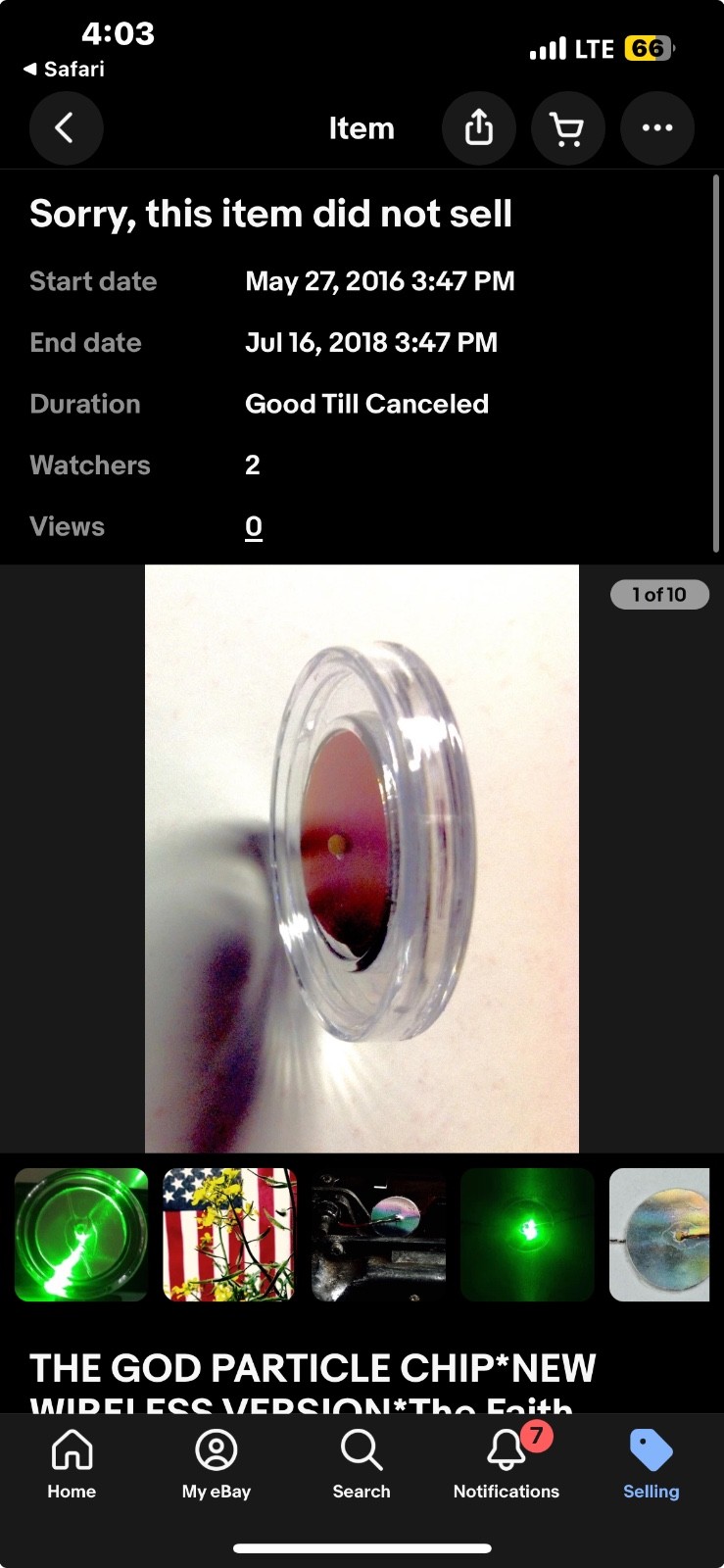This screenshot has width=724, height=1568.
Task: Switch to the Home tab
Action: (x=72, y=1465)
